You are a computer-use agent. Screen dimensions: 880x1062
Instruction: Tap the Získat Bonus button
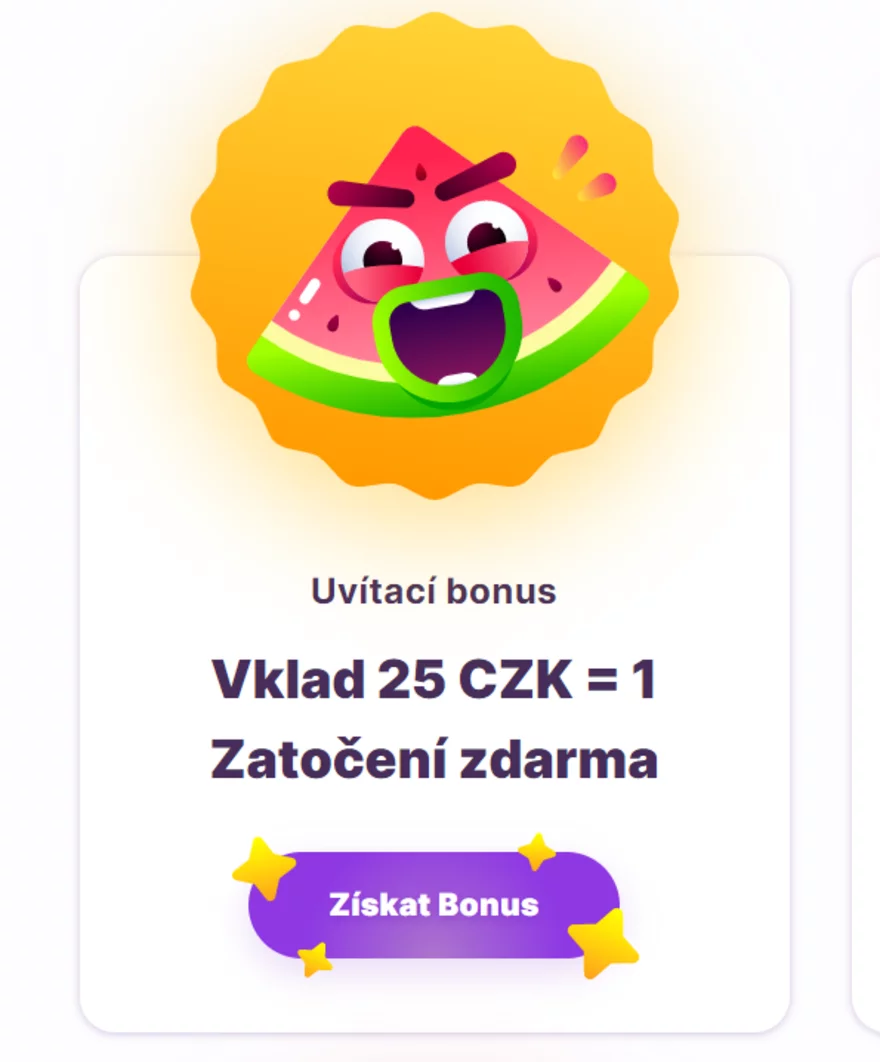434,905
